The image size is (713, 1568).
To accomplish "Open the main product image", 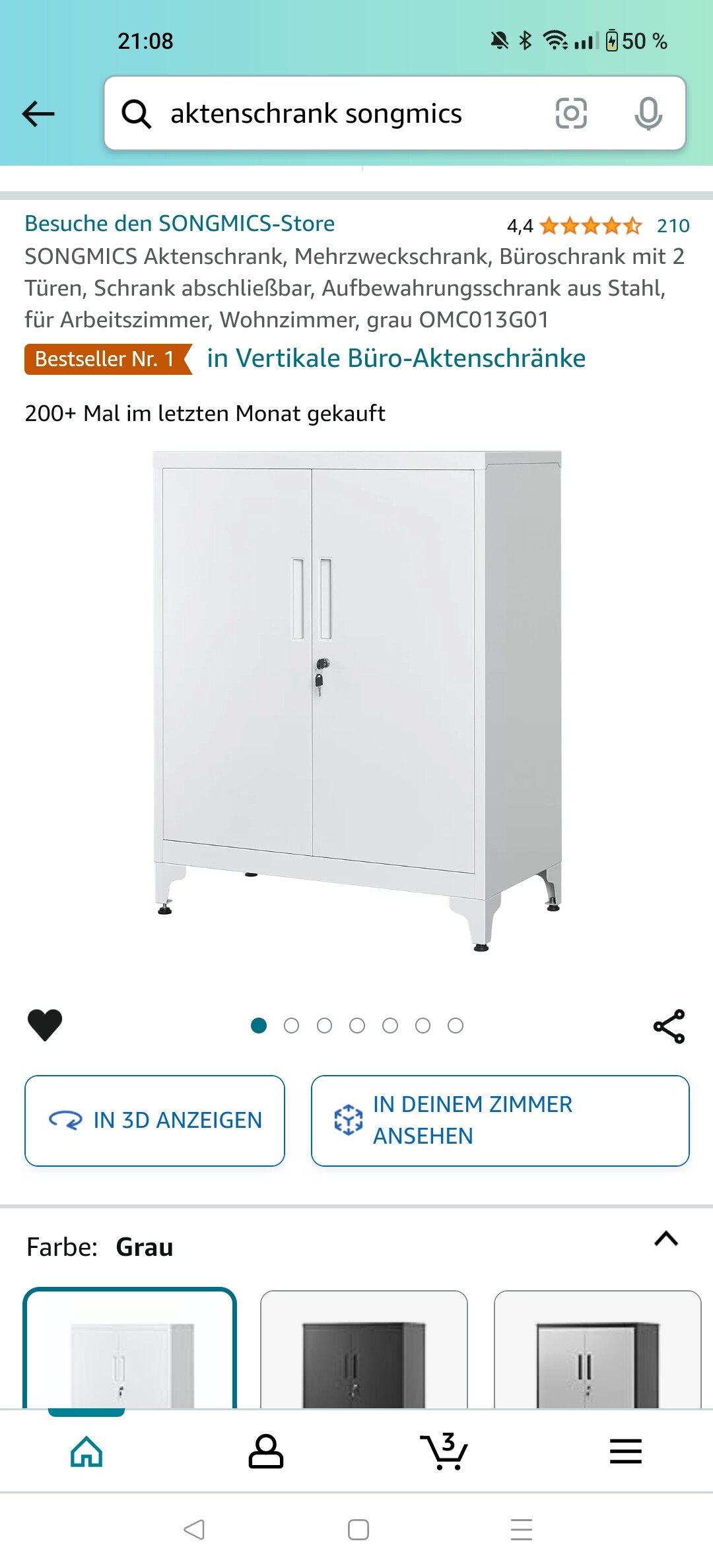I will [356, 700].
